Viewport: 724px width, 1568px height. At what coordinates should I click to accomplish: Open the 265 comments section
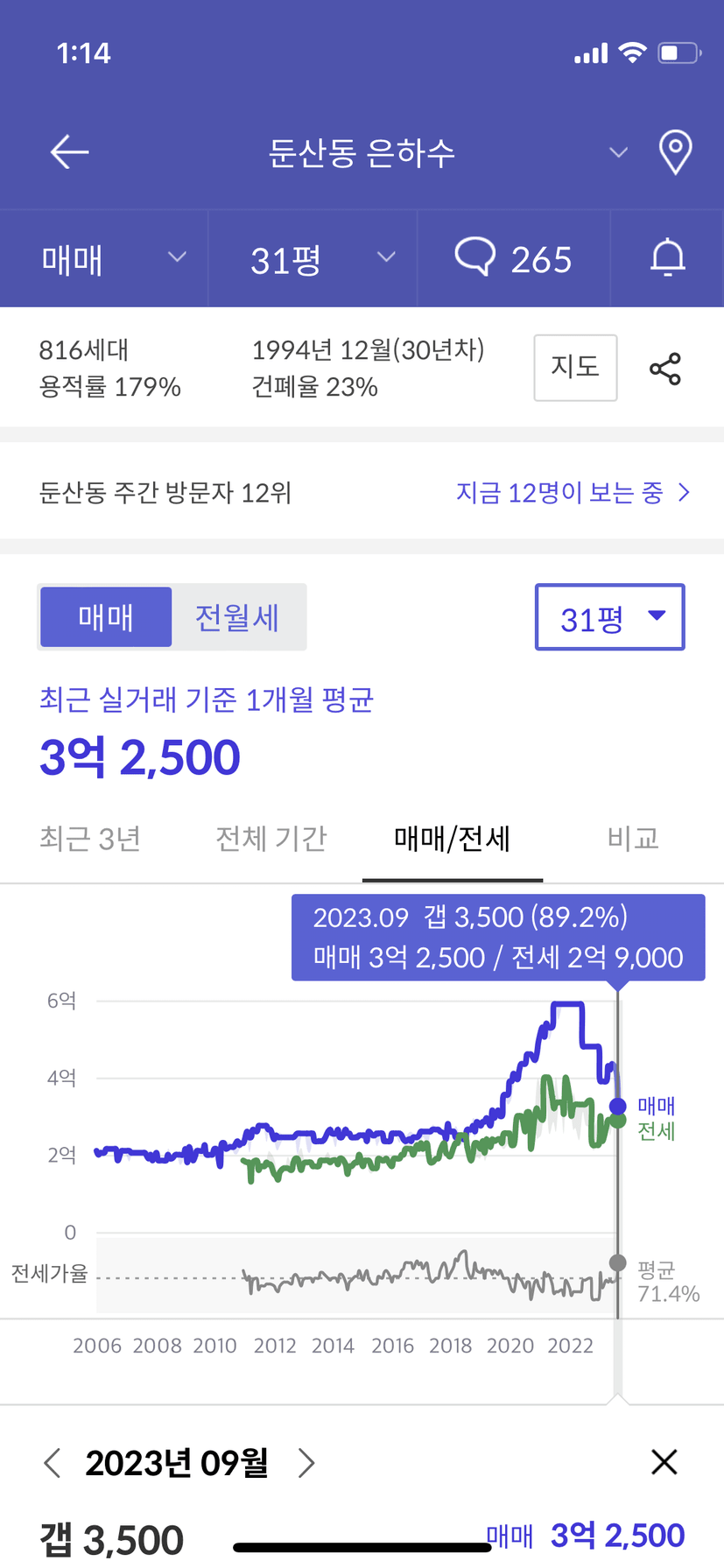click(x=514, y=259)
